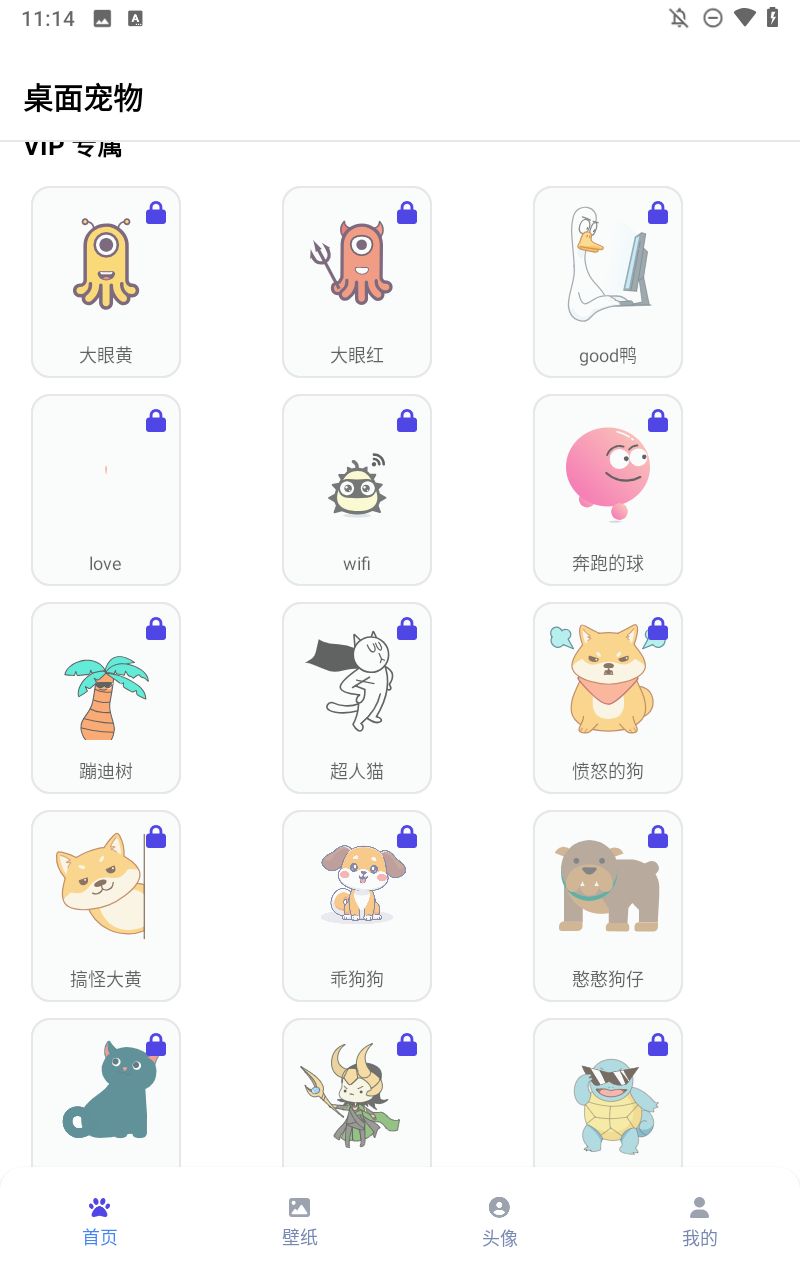Pick the 愤怒的狗 pet card
The height and width of the screenshot is (1280, 800).
608,698
